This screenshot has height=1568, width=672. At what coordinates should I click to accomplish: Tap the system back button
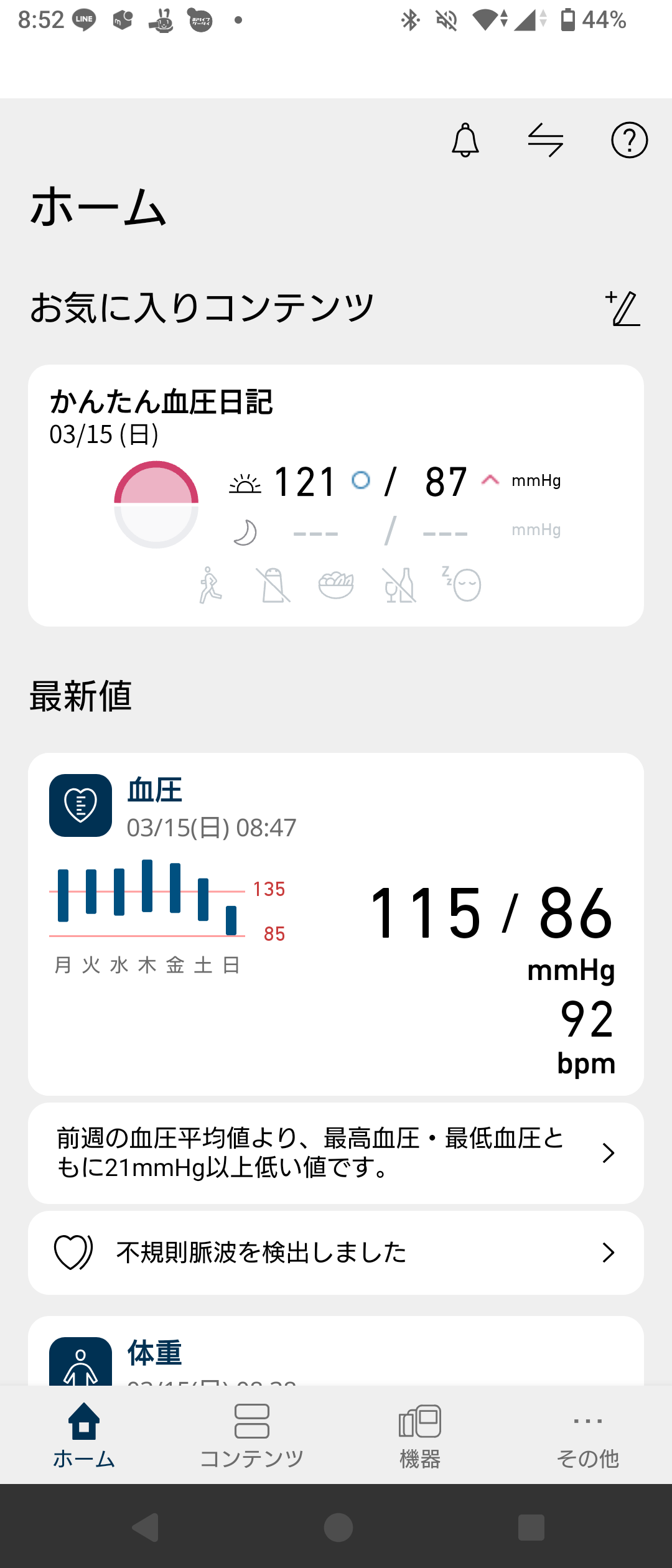[x=146, y=1526]
